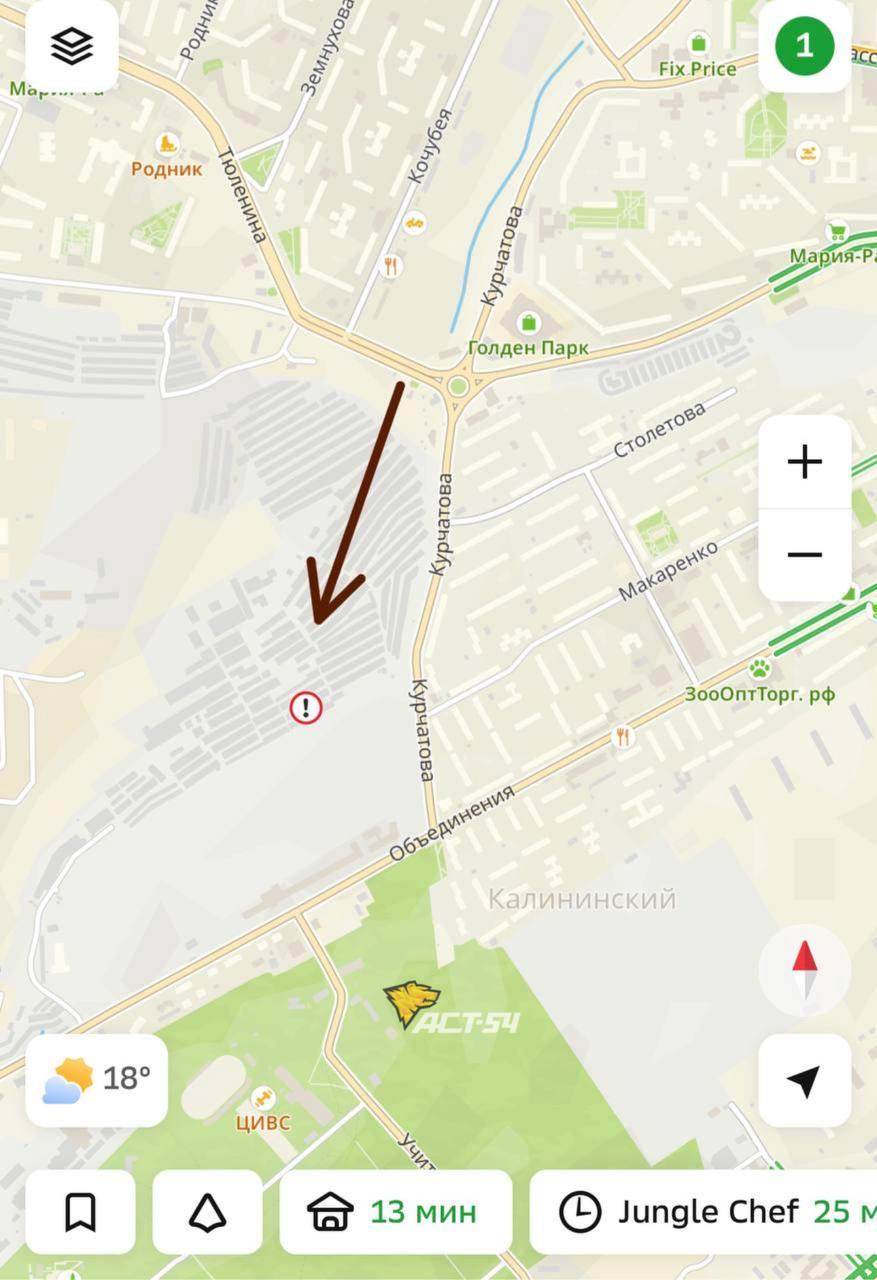Build route home in 13 min
This screenshot has height=1280, width=877.
click(x=396, y=1212)
